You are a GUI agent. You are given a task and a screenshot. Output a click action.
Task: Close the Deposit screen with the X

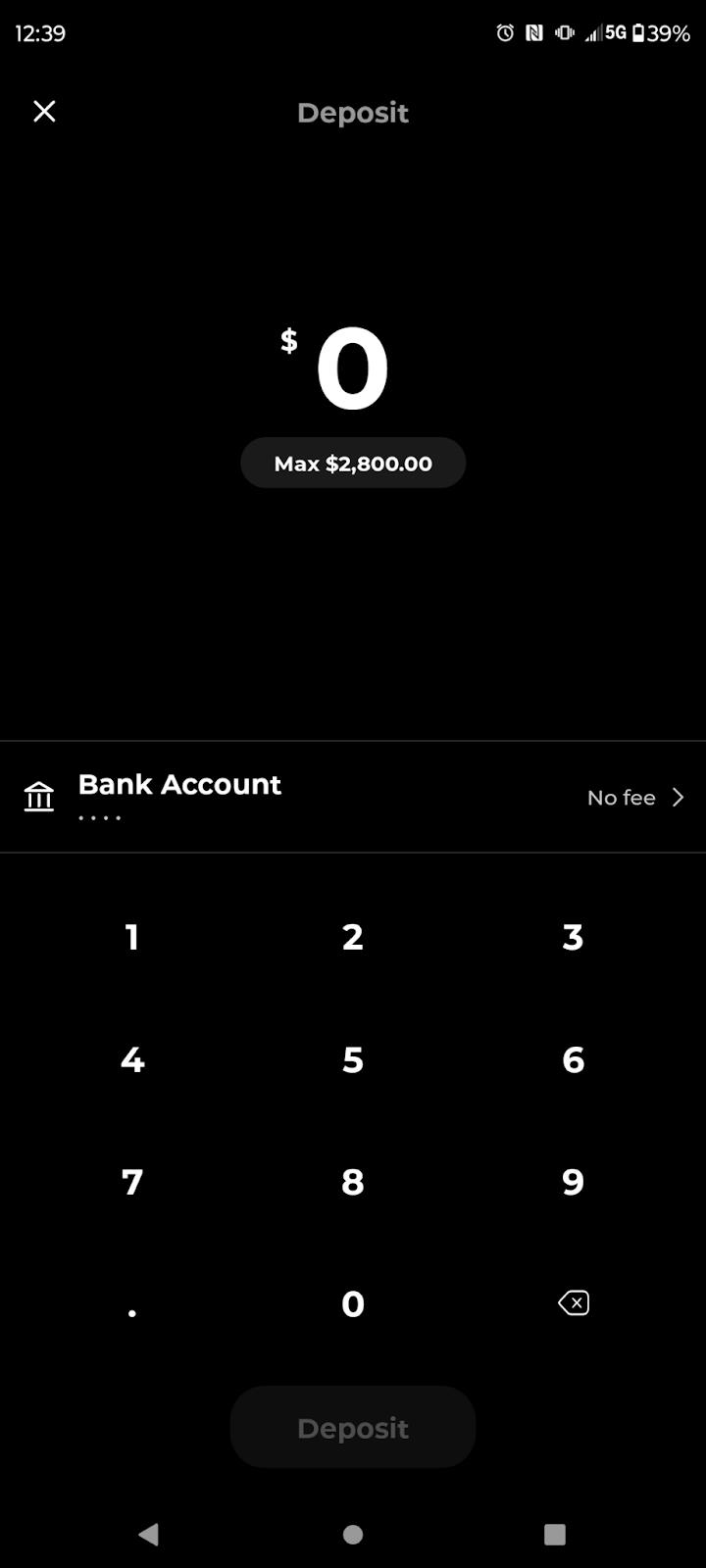[x=44, y=111]
